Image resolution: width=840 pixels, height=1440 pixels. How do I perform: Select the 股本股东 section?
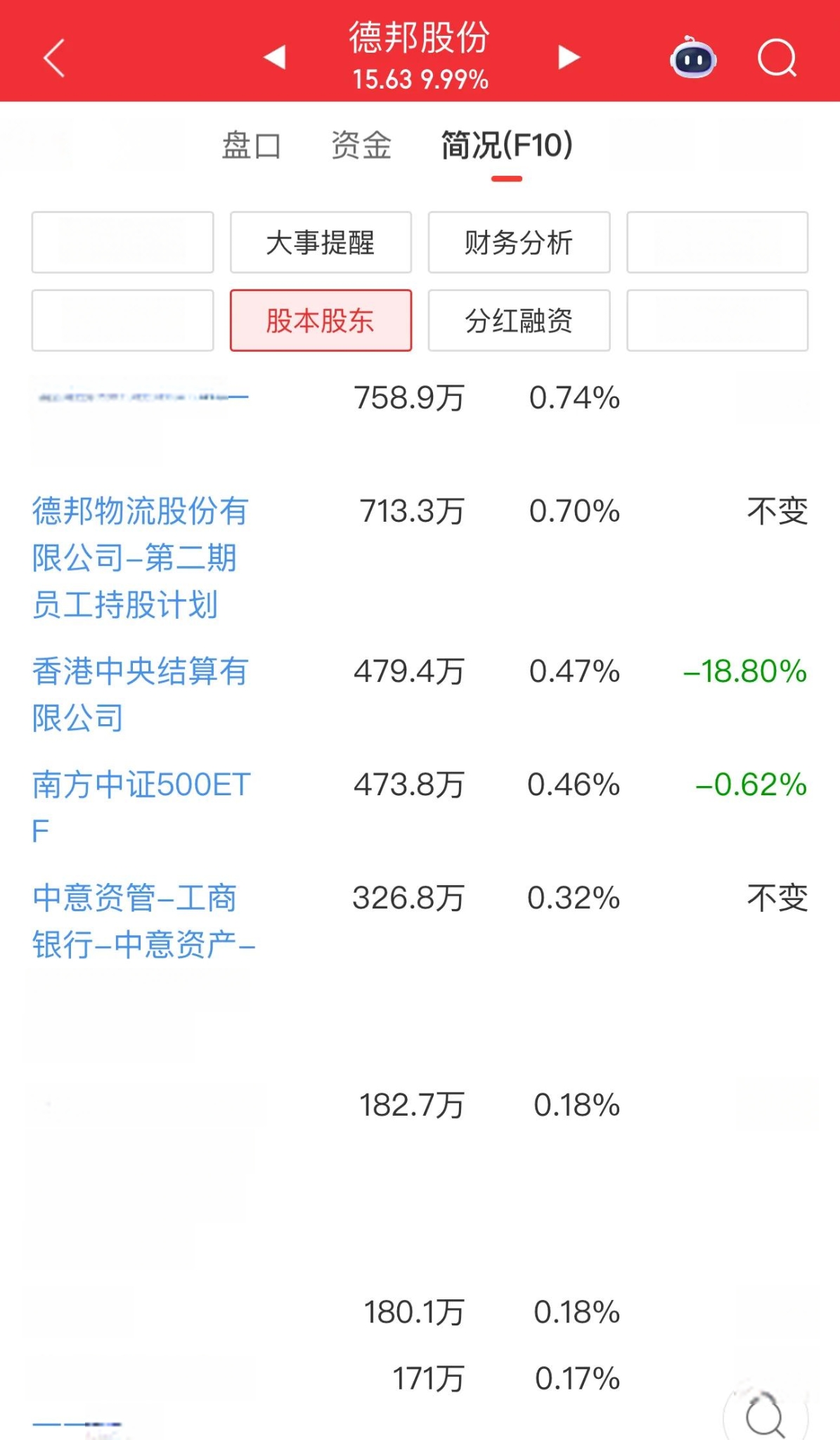pos(321,321)
